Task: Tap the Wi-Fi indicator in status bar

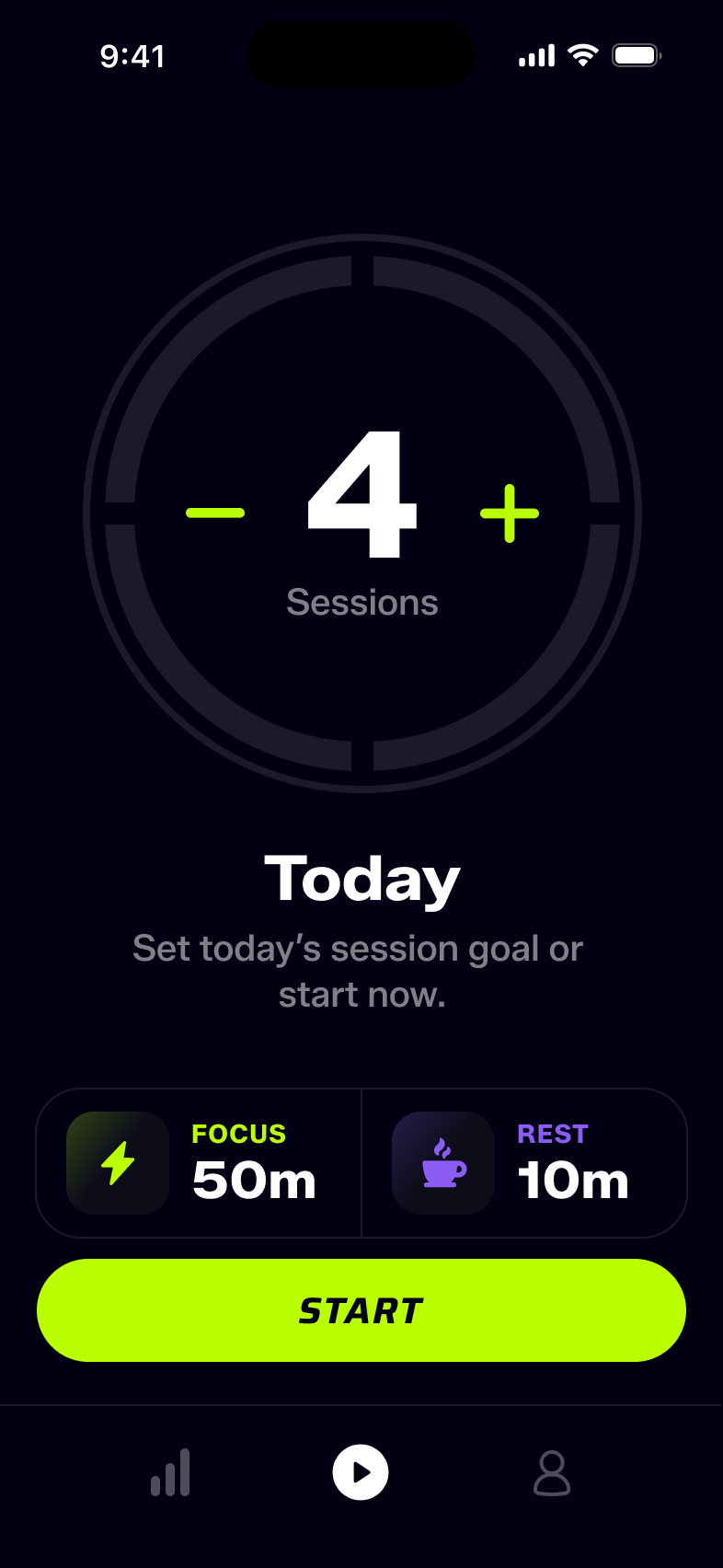Action: pyautogui.click(x=584, y=53)
